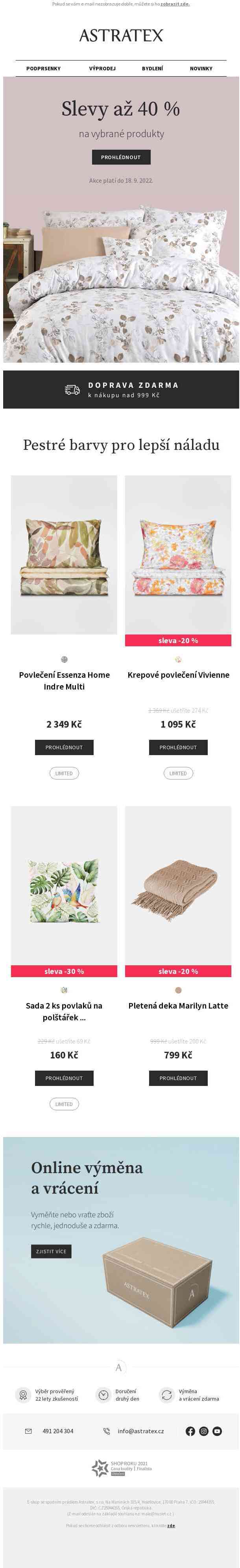This screenshot has width=240, height=1568.
Task: Open the Instagram icon
Action: [x=203, y=1431]
